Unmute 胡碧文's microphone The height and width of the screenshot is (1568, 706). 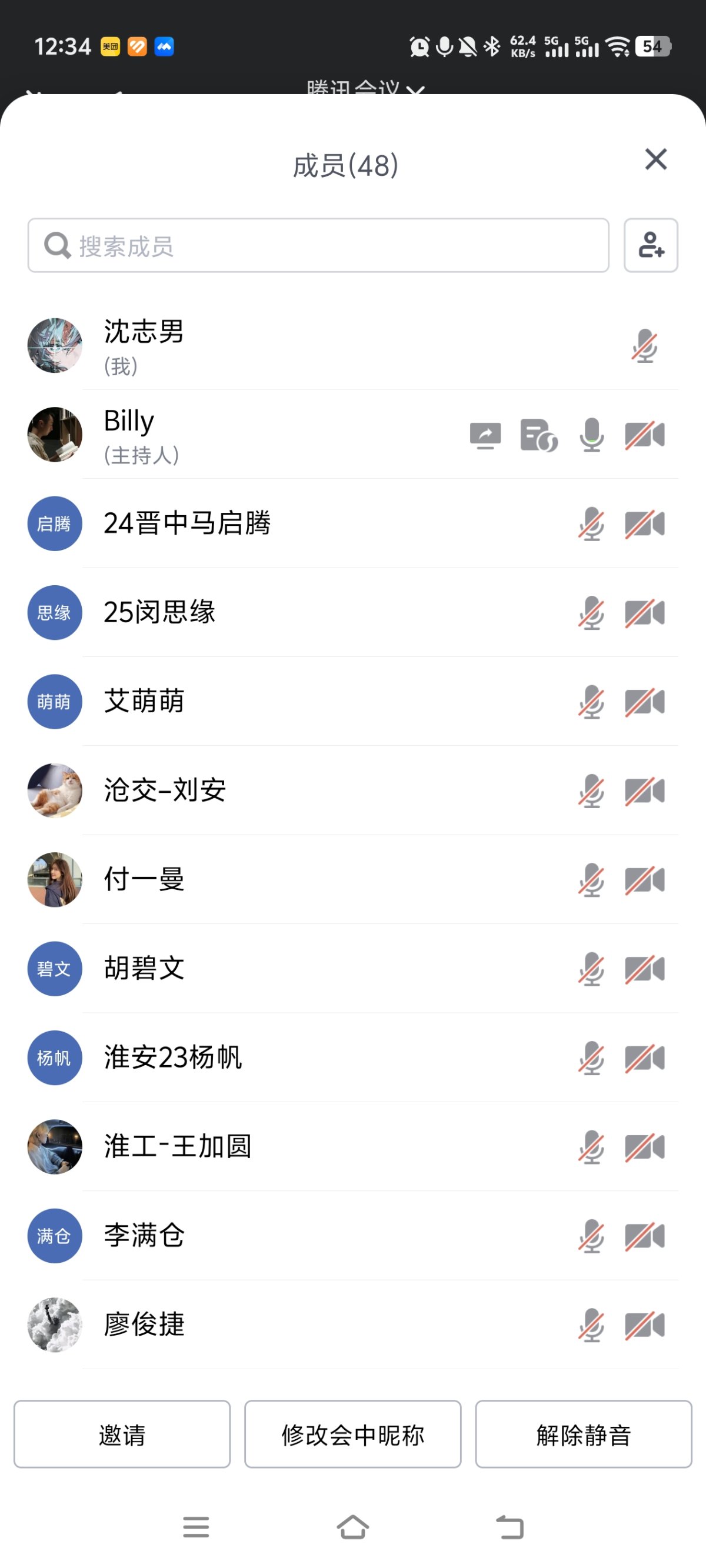pyautogui.click(x=591, y=969)
